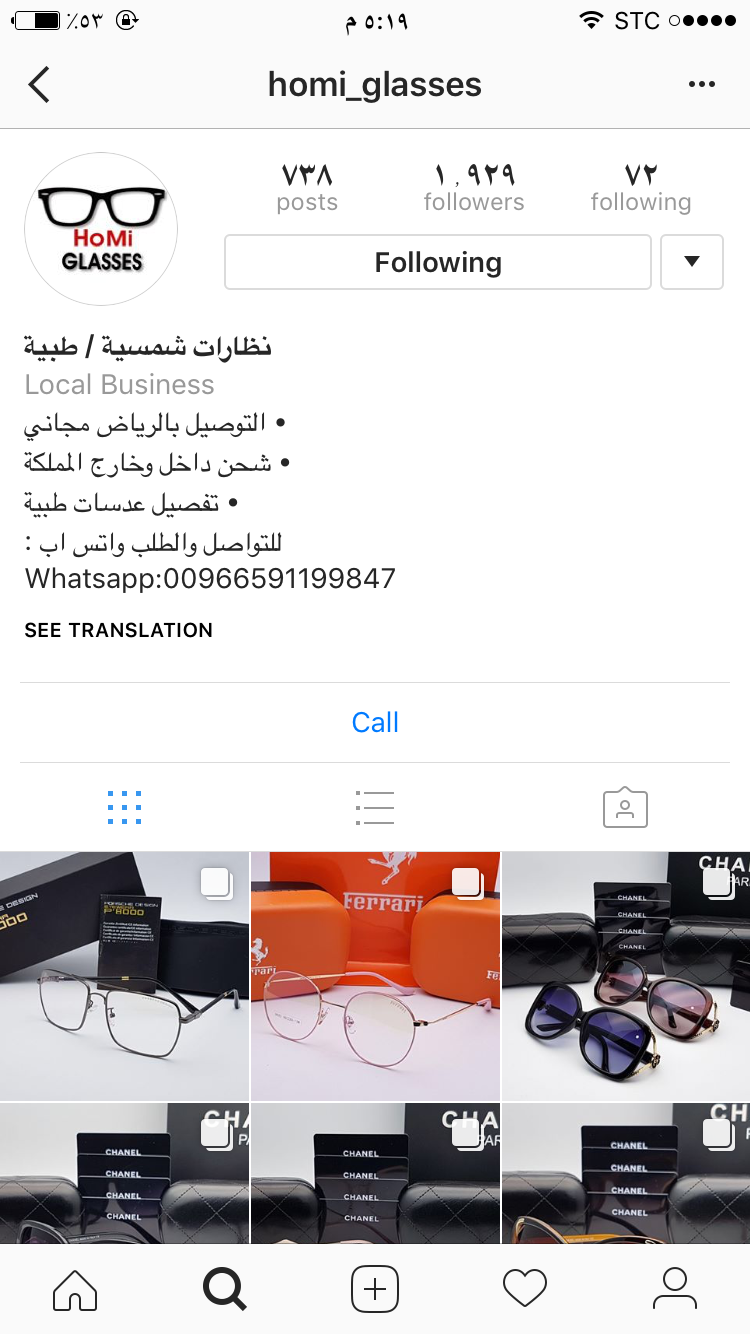Create a new post
The height and width of the screenshot is (1334, 750).
(375, 1289)
